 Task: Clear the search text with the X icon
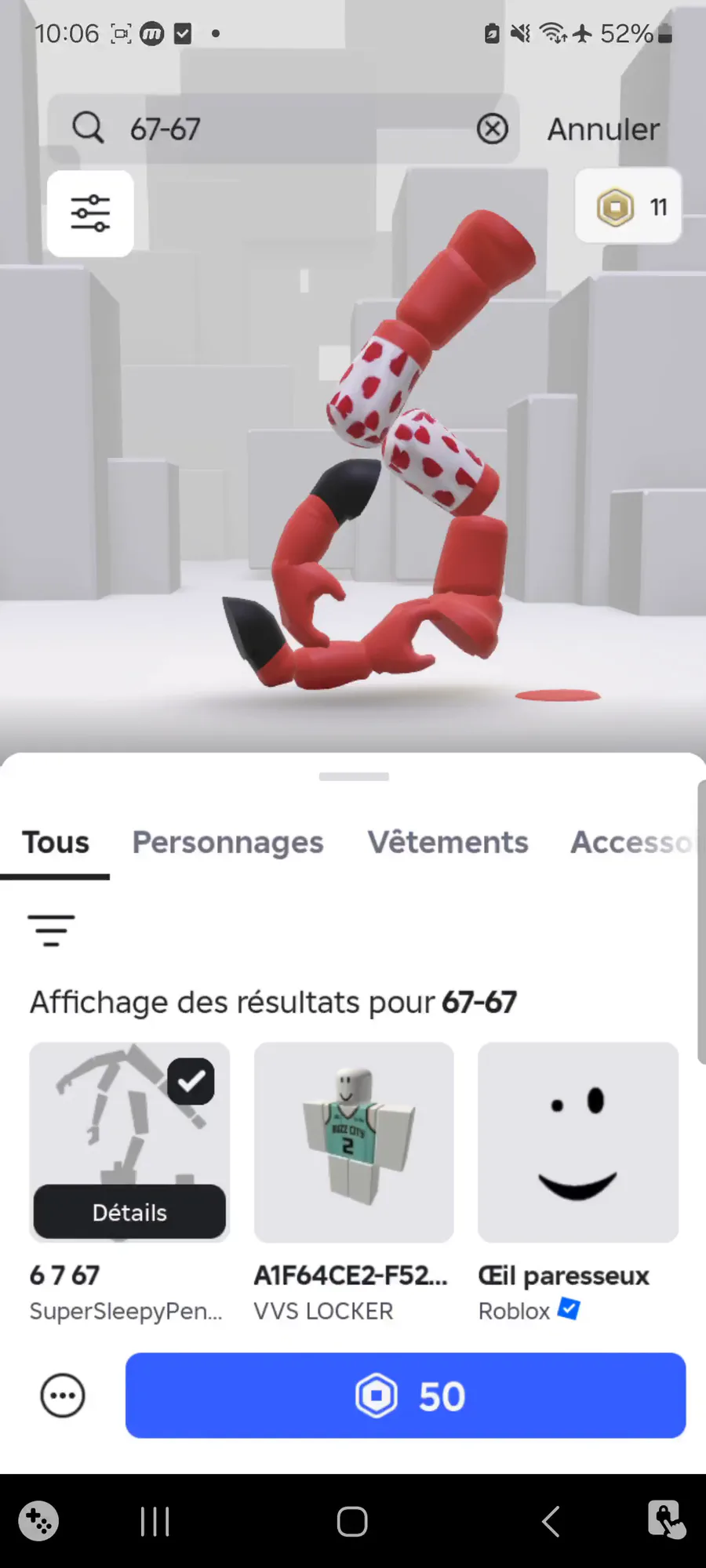point(493,129)
